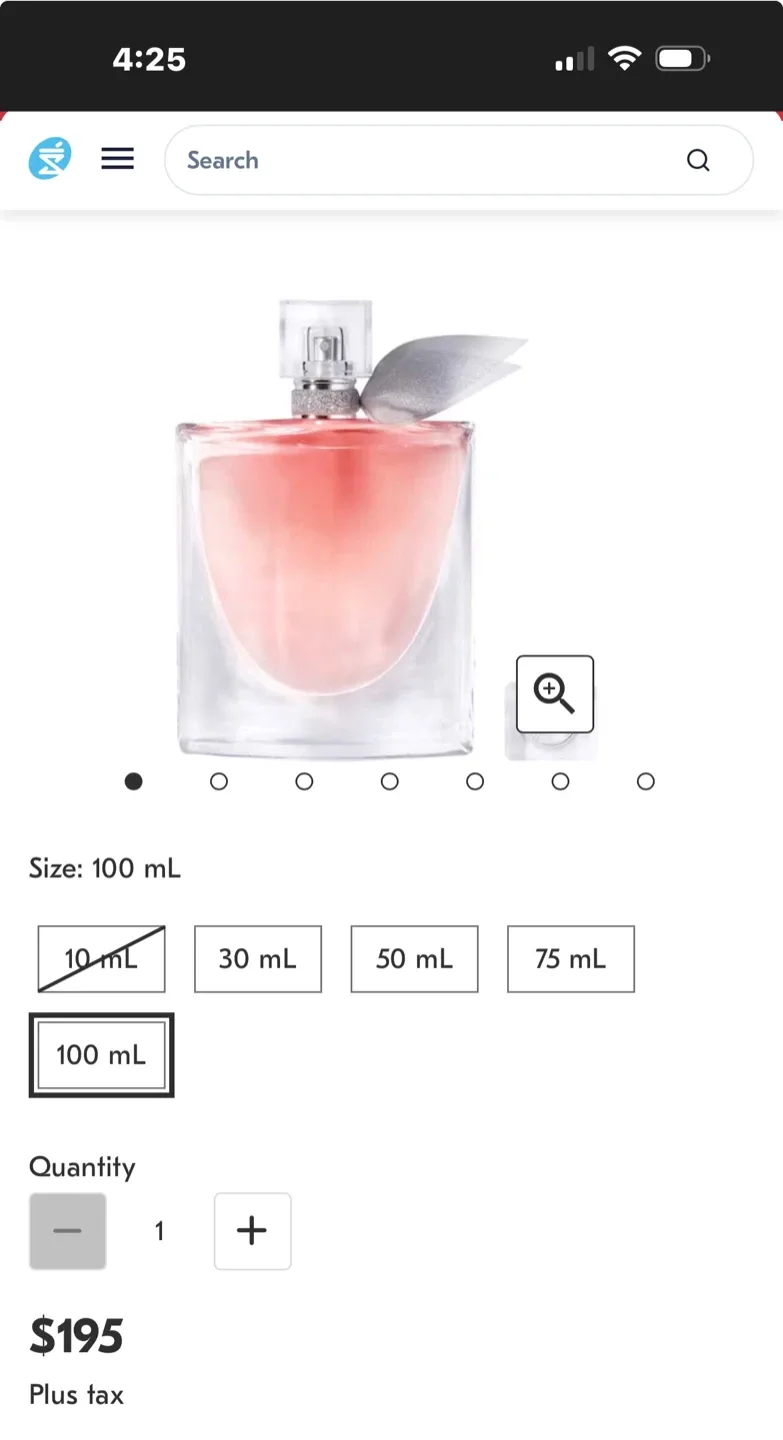Tap the blue pharmacy logo icon
The width and height of the screenshot is (783, 1440).
[x=50, y=158]
